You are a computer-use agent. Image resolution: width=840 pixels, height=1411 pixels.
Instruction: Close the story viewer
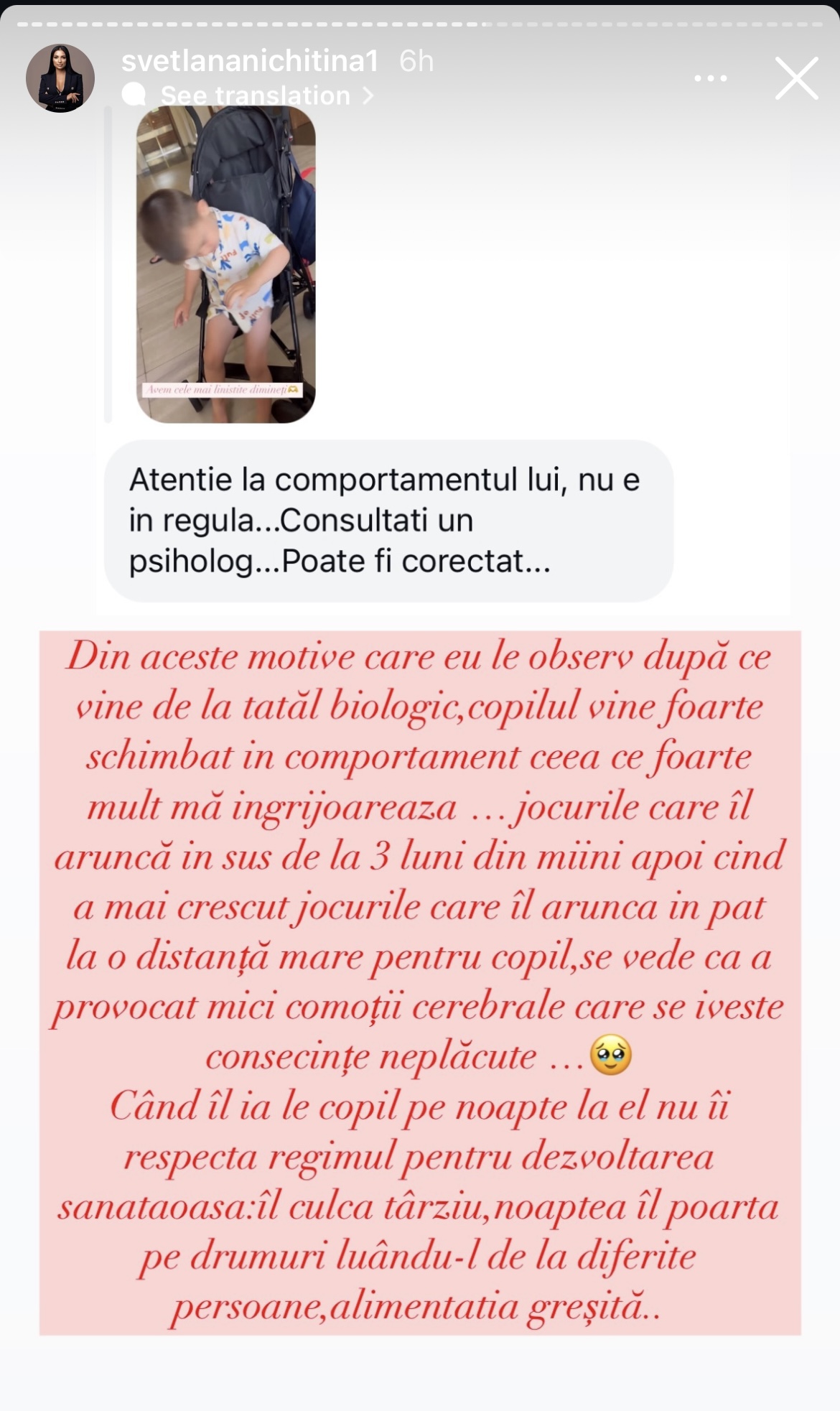tap(796, 78)
